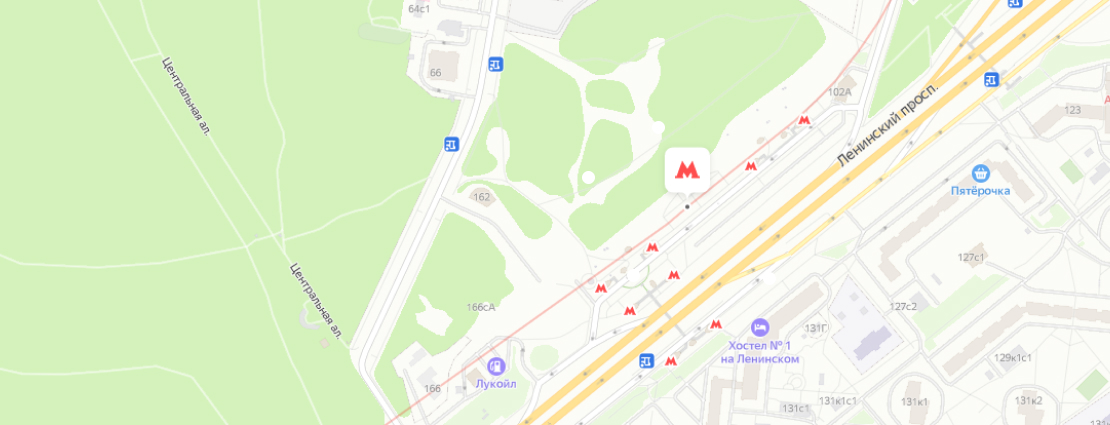Select the metro entrance near building 102А
Screen dimensions: 1110x425
coord(804,120)
